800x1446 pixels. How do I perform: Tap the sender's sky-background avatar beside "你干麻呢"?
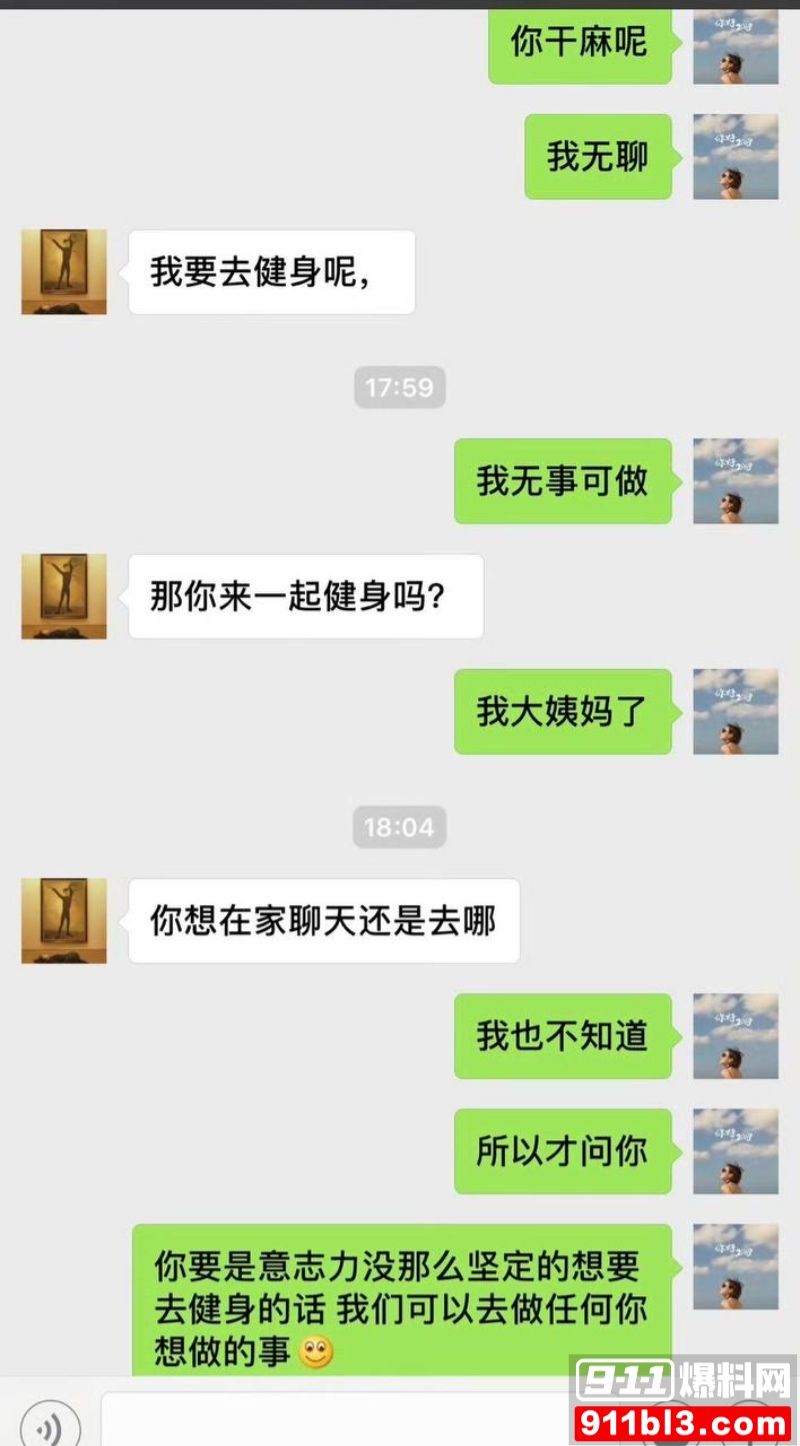click(x=736, y=45)
